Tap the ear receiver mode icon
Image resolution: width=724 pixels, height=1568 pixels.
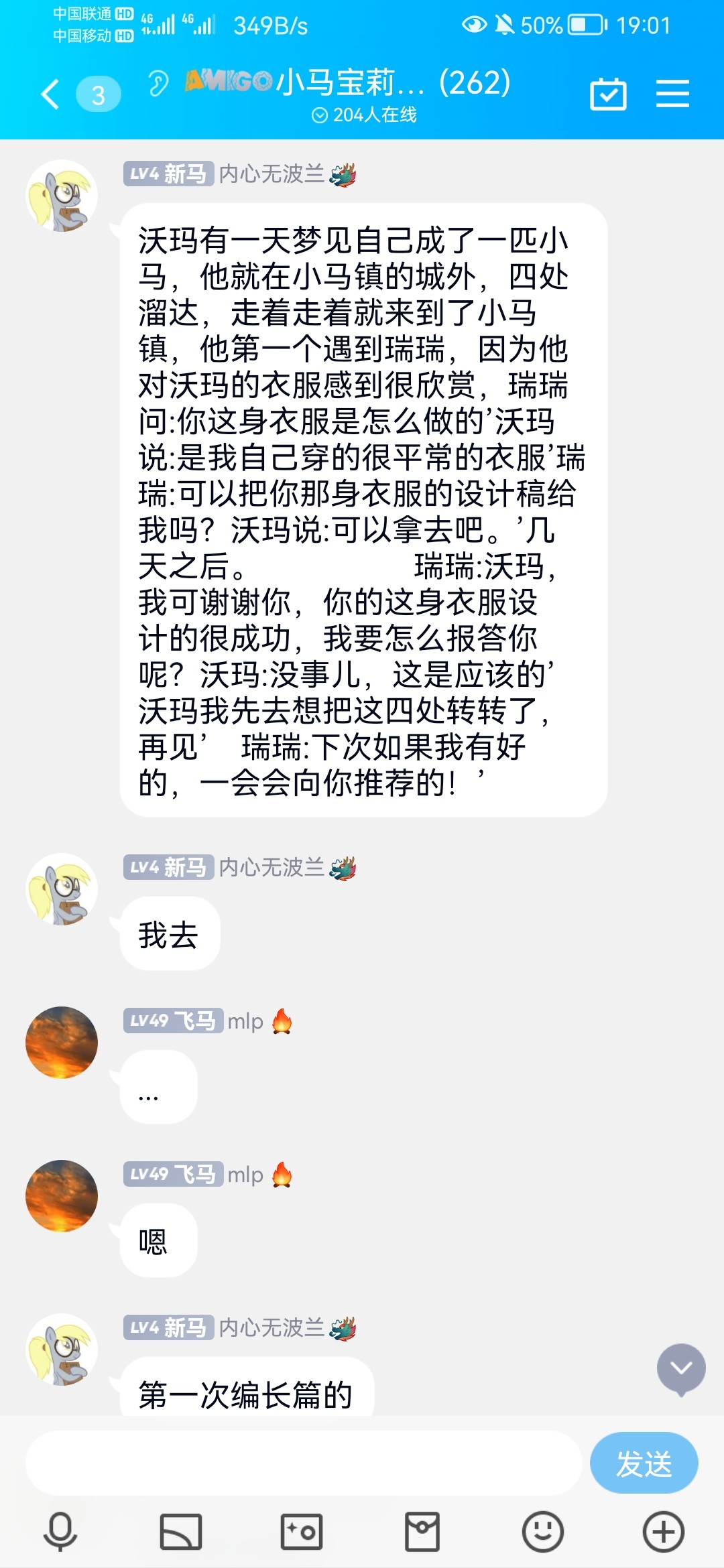[x=158, y=84]
